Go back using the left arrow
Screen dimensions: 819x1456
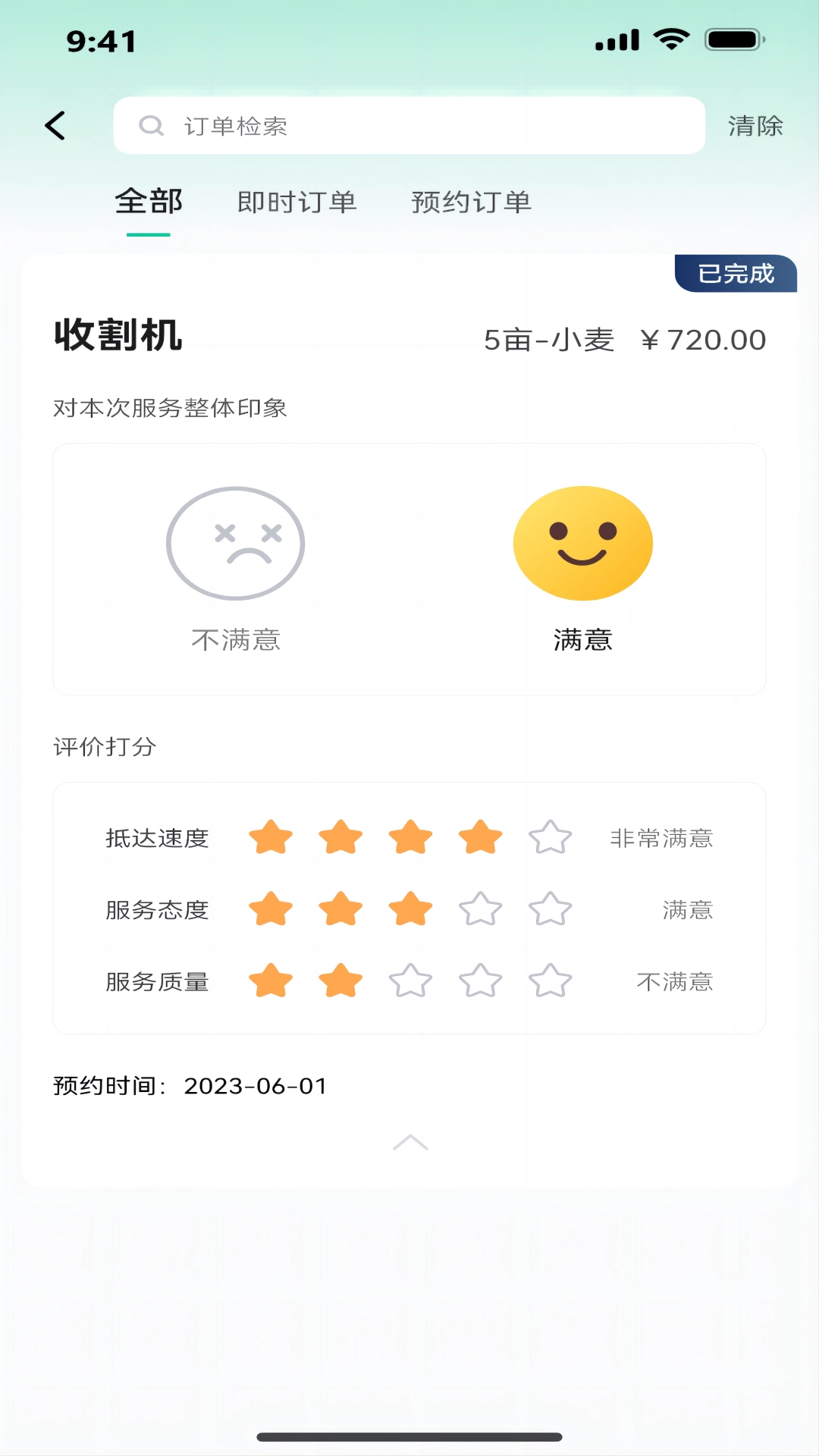click(x=55, y=126)
